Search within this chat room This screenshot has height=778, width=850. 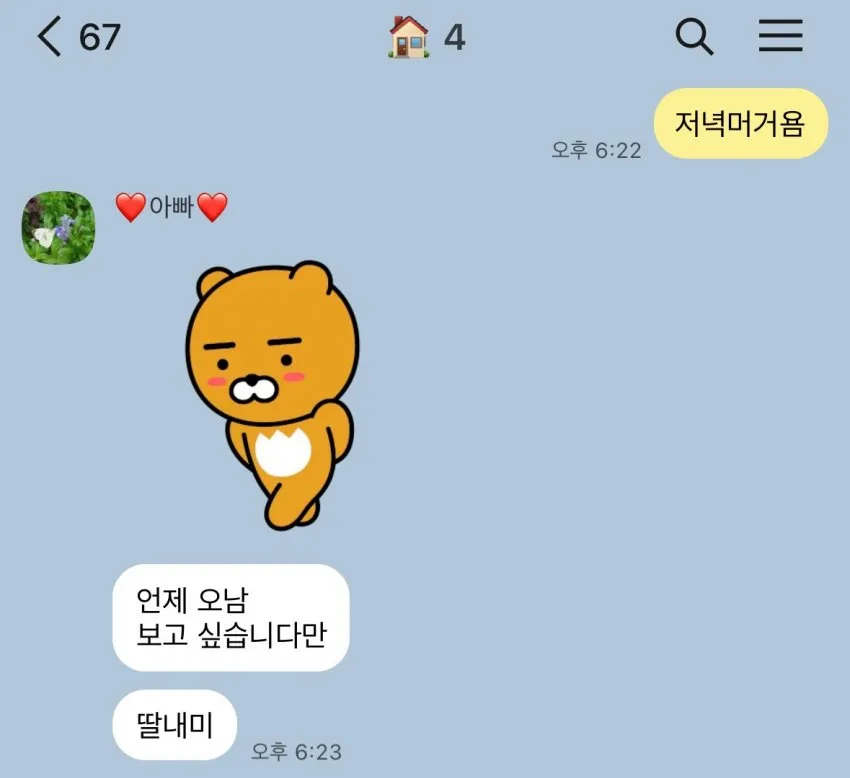[x=694, y=38]
